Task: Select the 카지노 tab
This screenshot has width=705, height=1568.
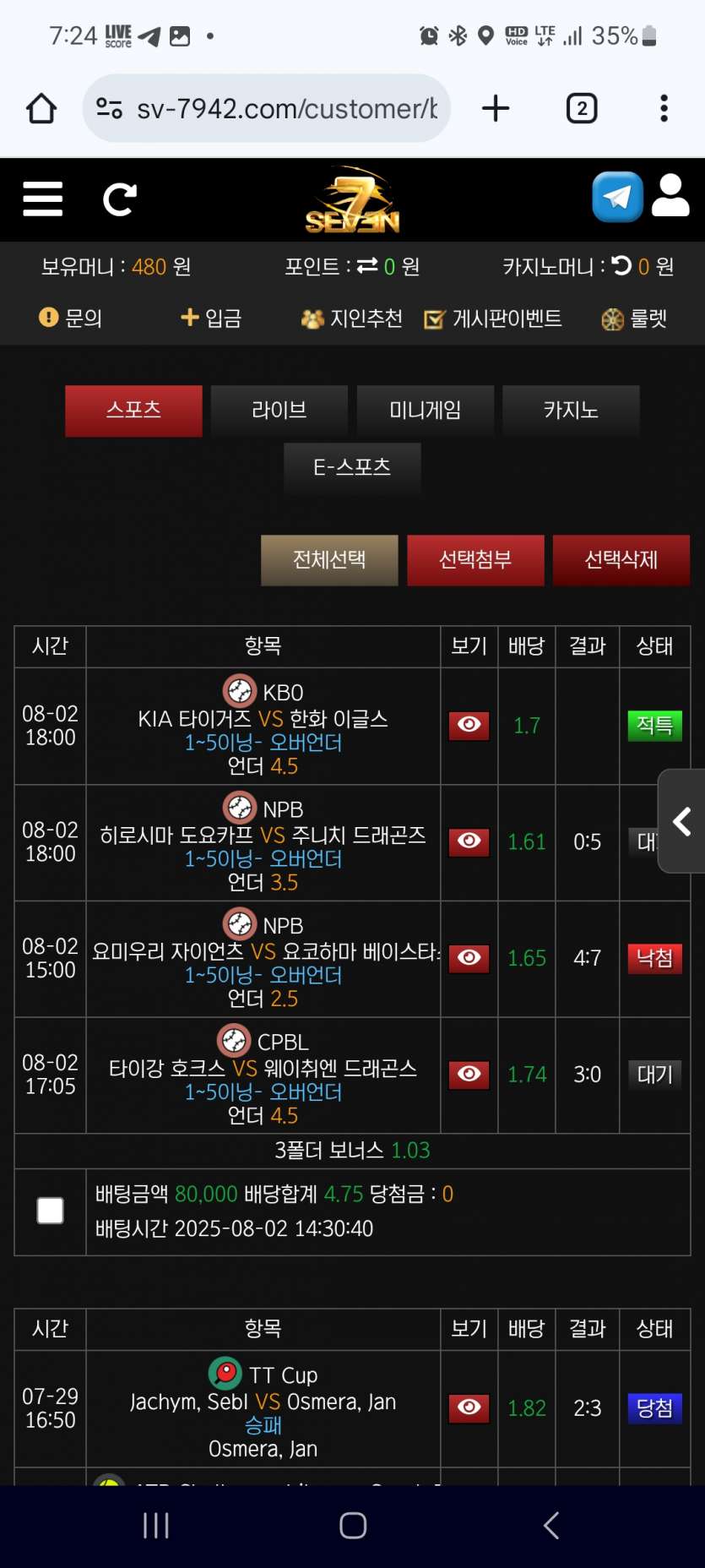Action: coord(571,411)
